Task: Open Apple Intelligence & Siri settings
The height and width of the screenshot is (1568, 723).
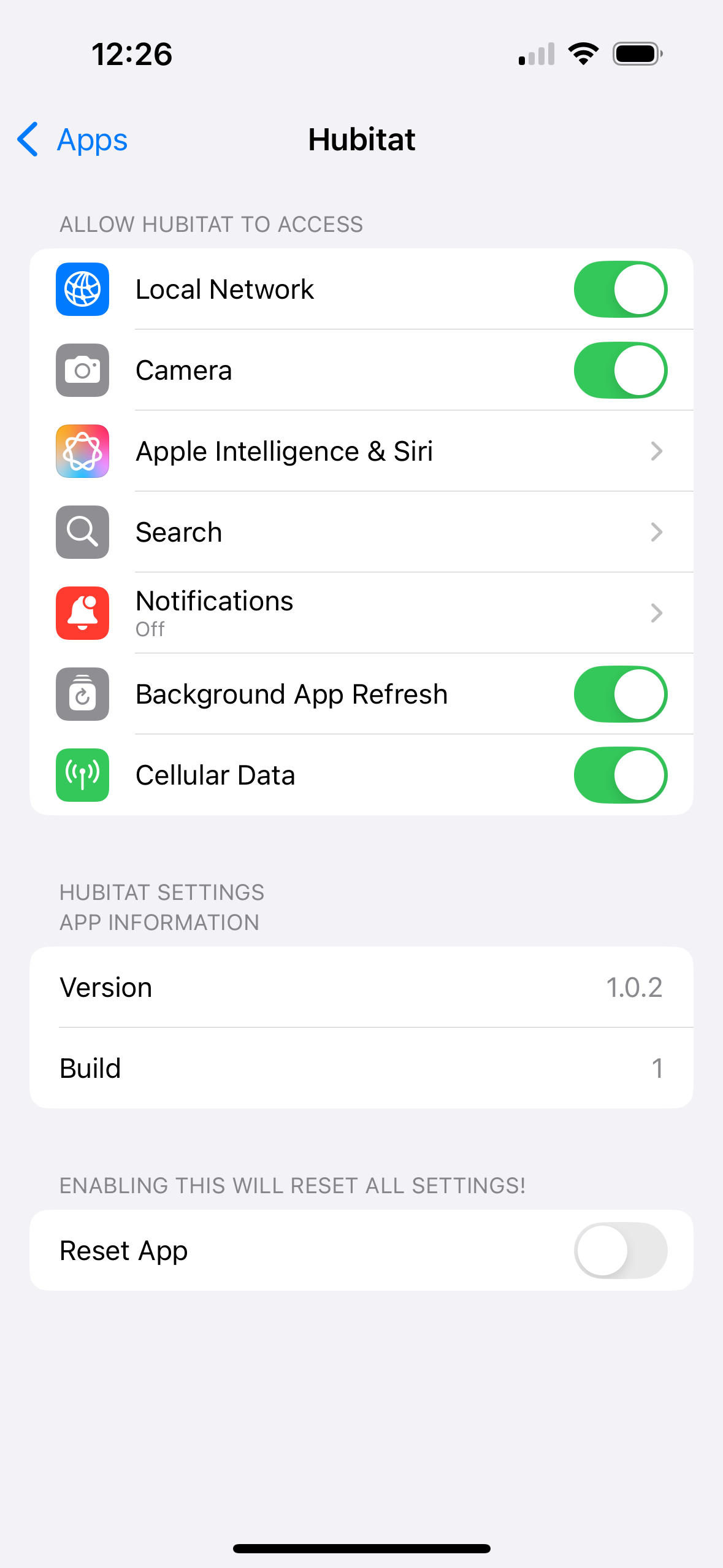Action: pyautogui.click(x=361, y=452)
